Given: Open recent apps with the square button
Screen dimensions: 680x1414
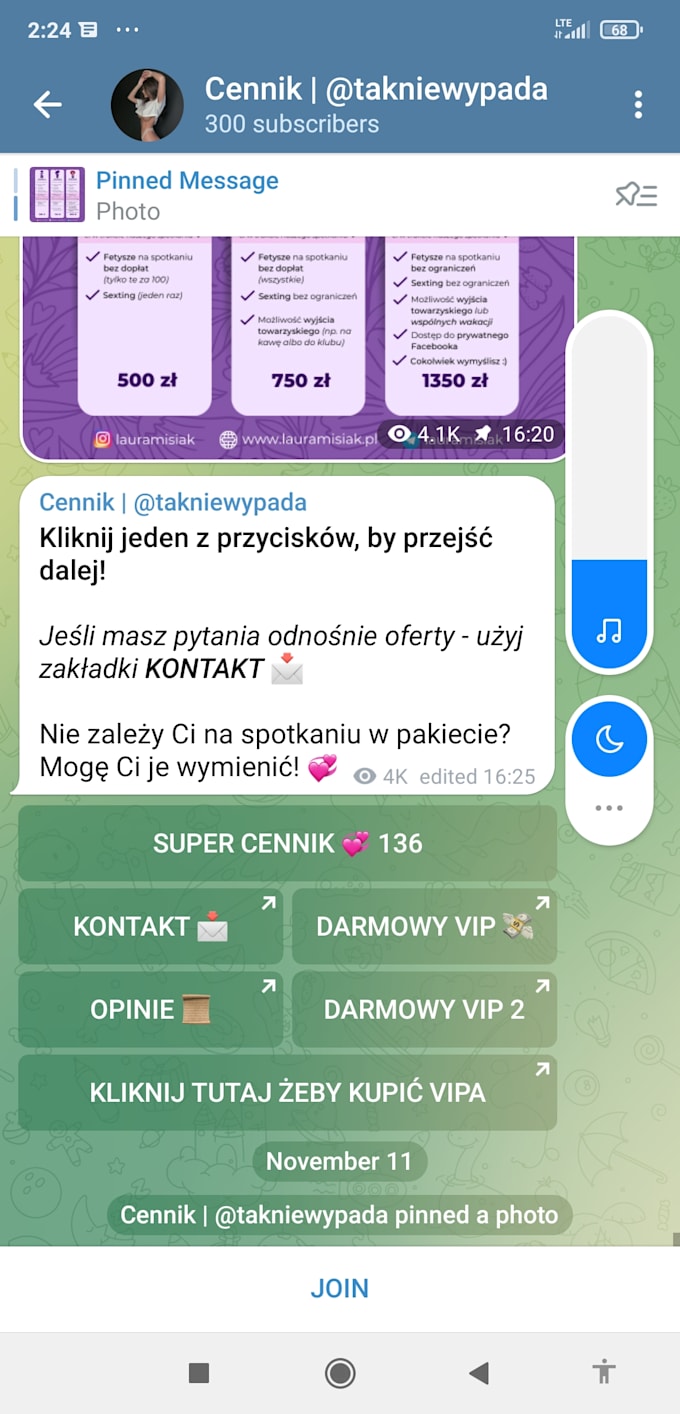Looking at the screenshot, I should pos(199,1373).
